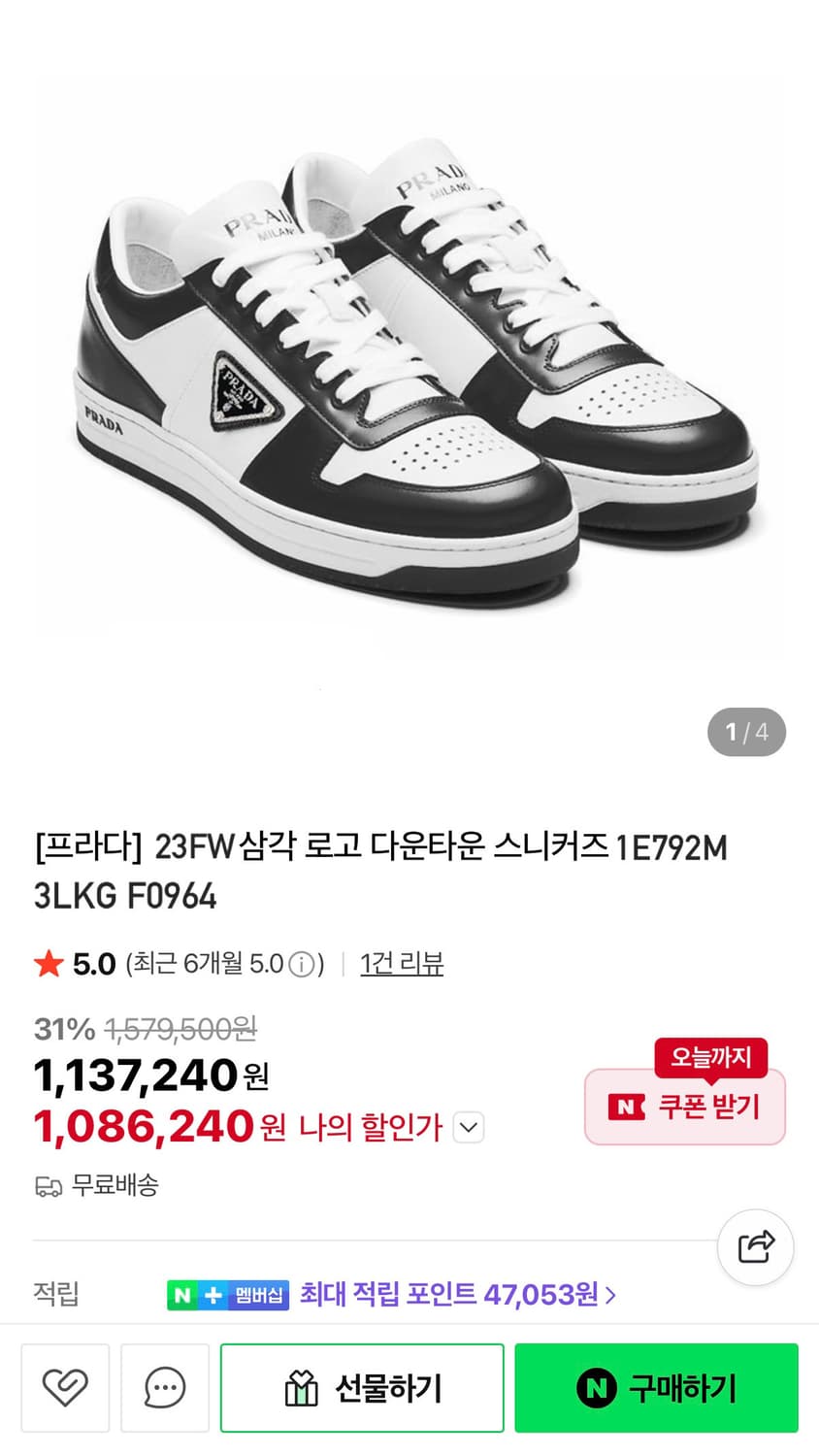
Task: Open the chat inquiry icon
Action: click(x=165, y=1387)
